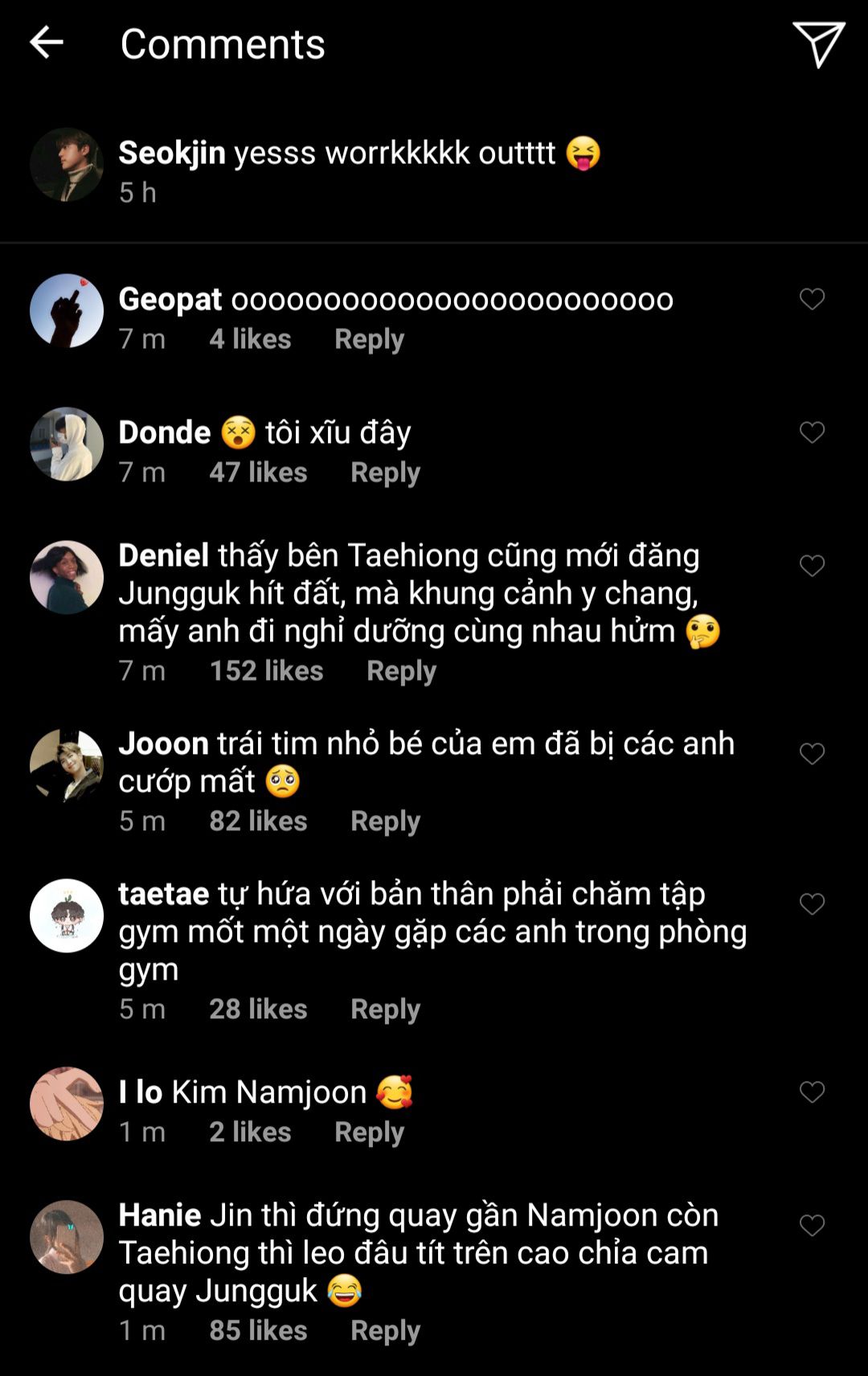This screenshot has height=1376, width=868.
Task: Reply to Jooon's comment
Action: tap(385, 821)
